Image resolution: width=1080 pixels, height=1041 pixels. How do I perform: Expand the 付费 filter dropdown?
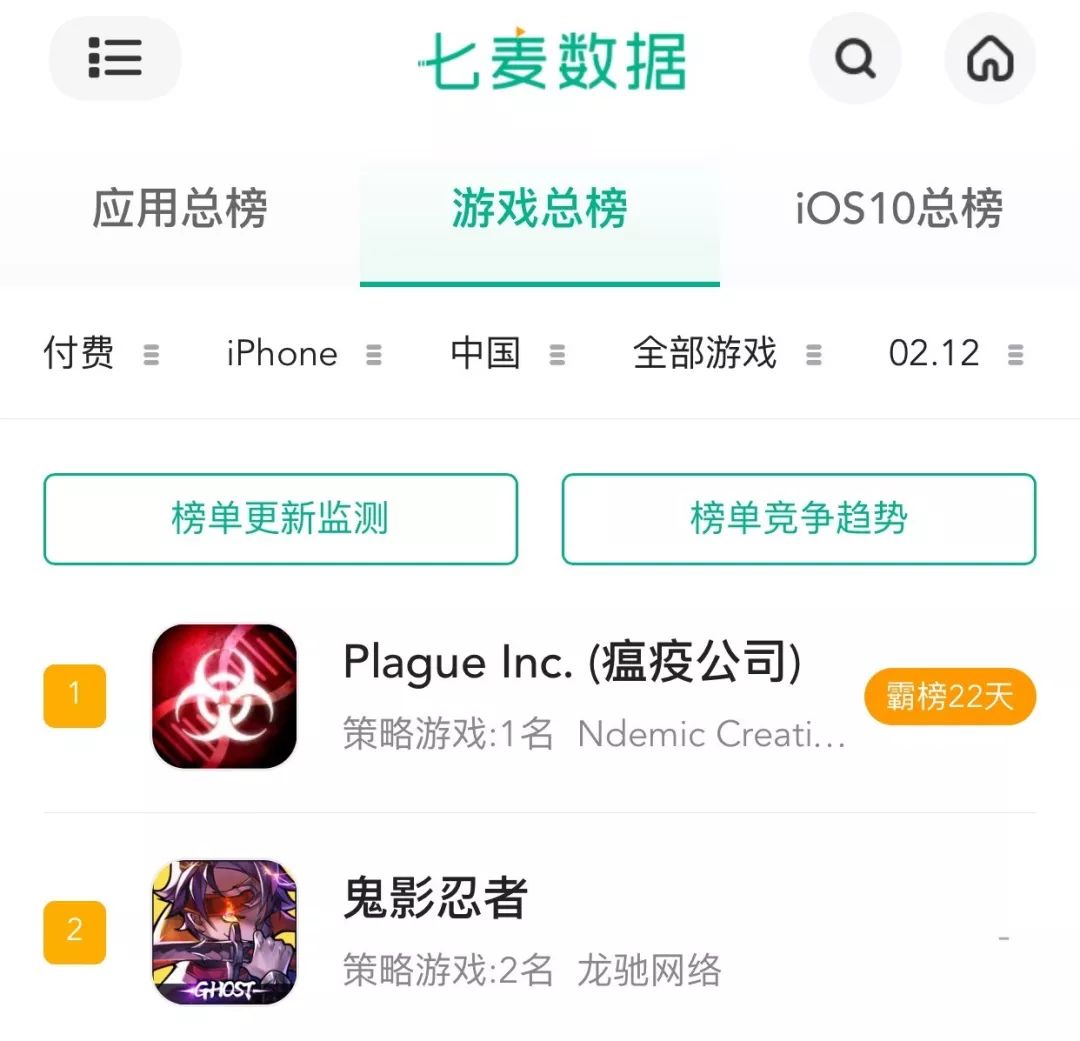pos(101,354)
